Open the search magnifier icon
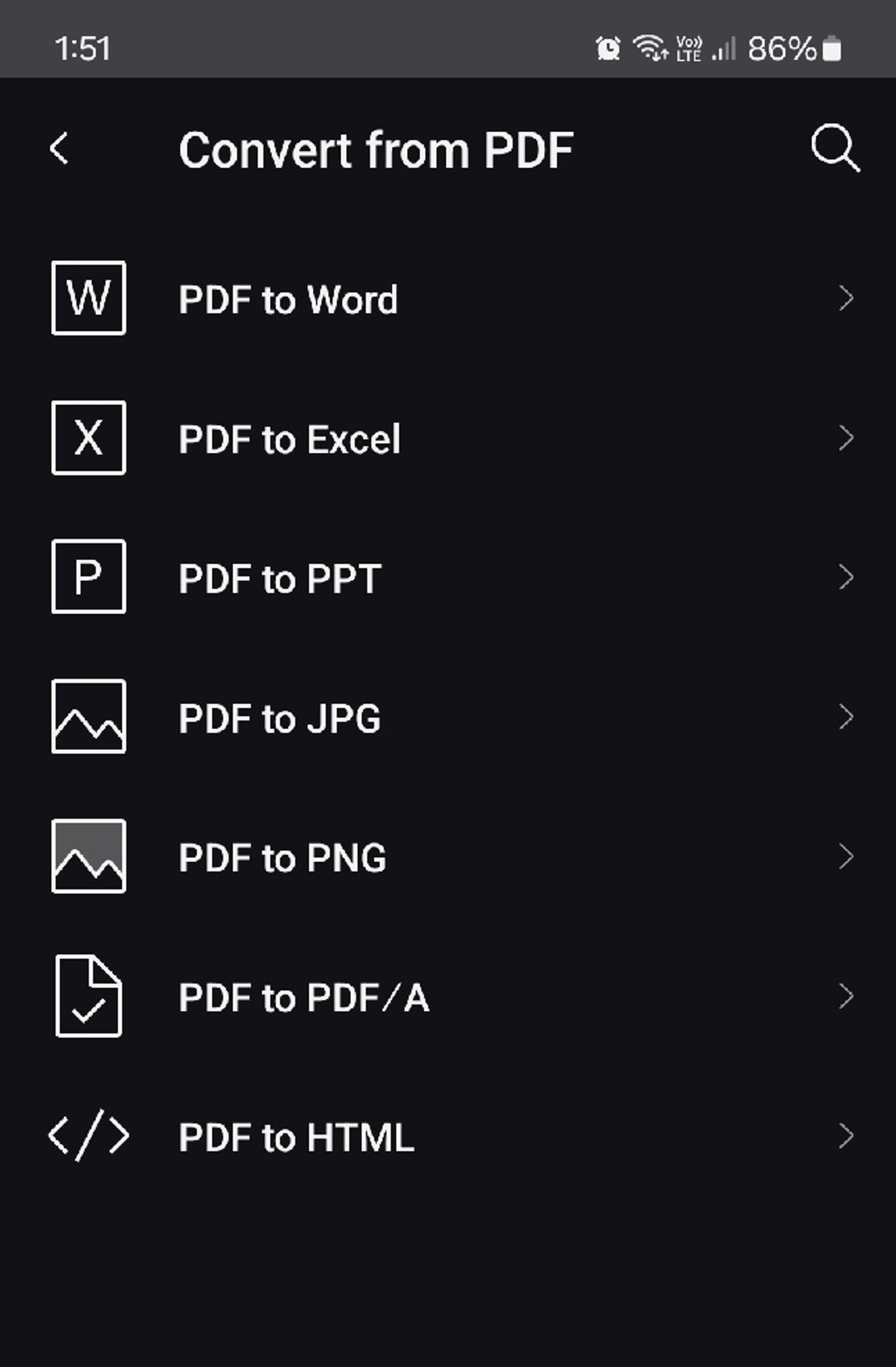The width and height of the screenshot is (896, 1367). pyautogui.click(x=834, y=147)
